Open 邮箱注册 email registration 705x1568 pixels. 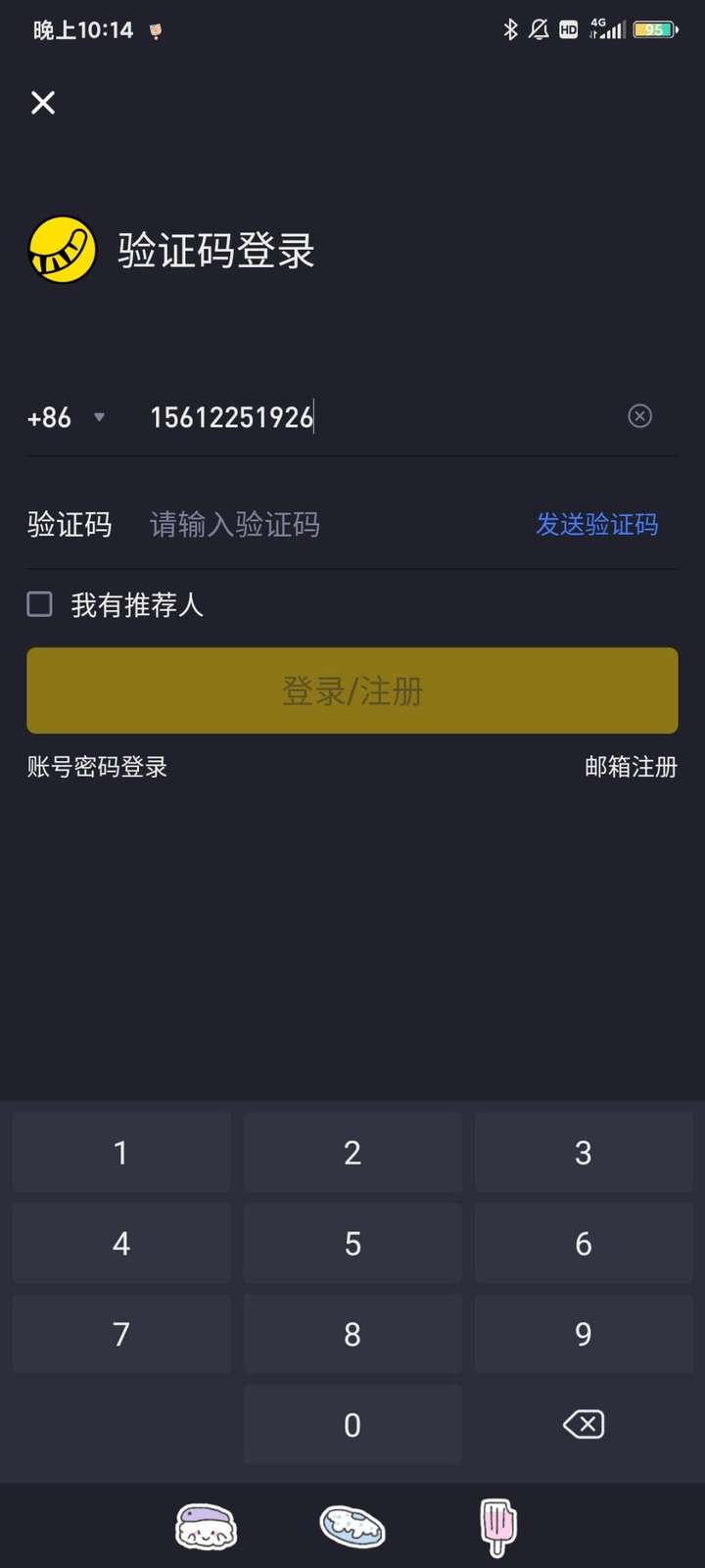pyautogui.click(x=632, y=767)
